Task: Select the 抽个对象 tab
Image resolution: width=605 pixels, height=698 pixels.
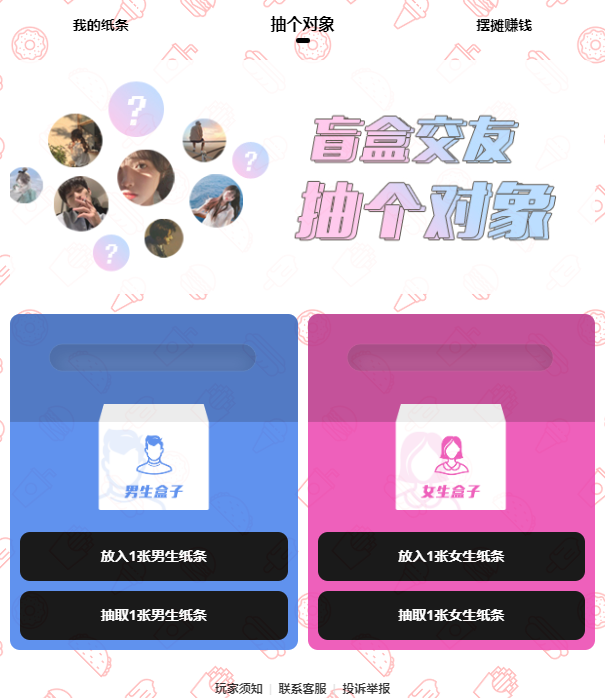Action: [x=302, y=25]
